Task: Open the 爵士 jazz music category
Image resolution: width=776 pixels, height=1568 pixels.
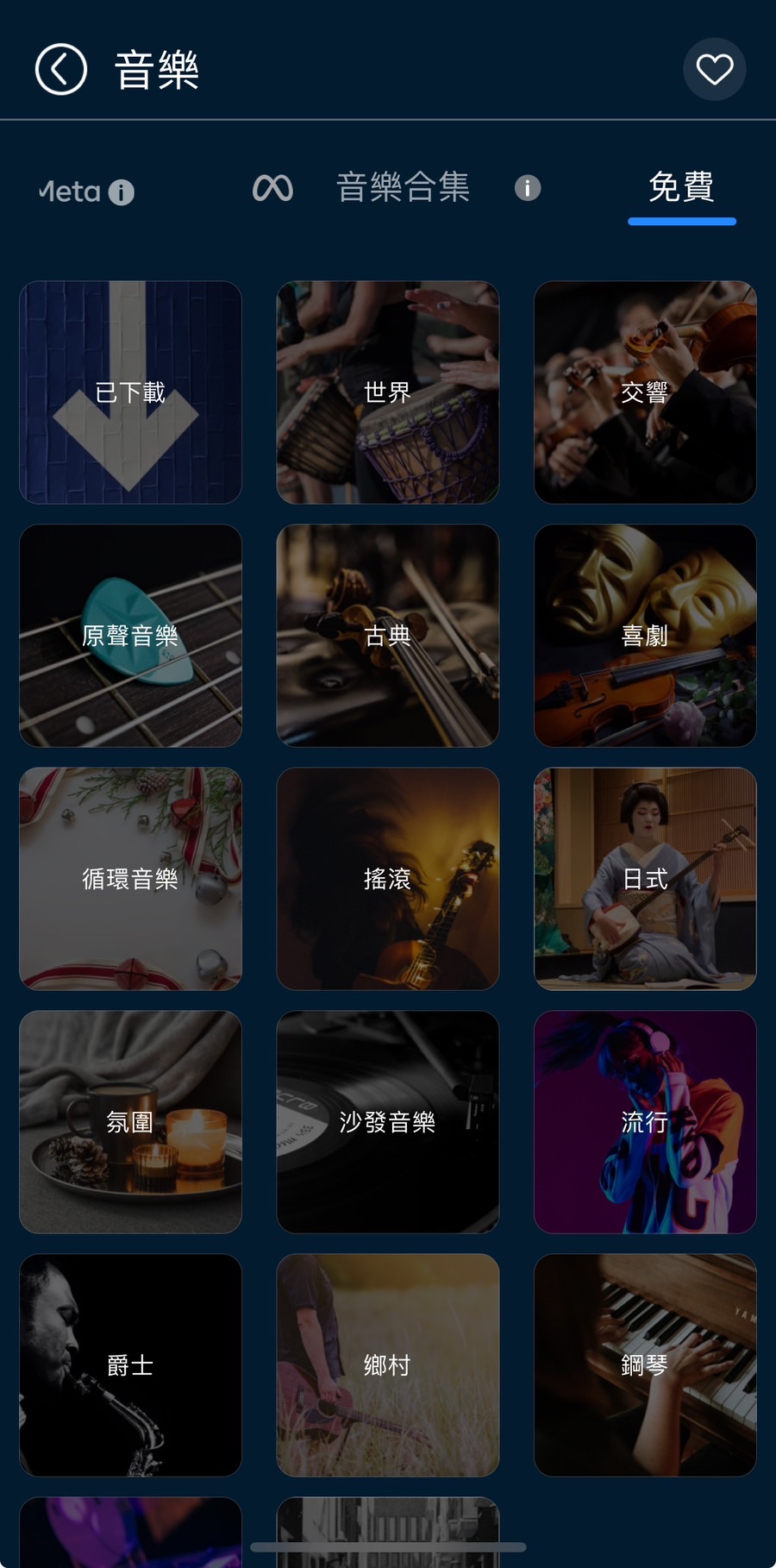Action: click(129, 1365)
